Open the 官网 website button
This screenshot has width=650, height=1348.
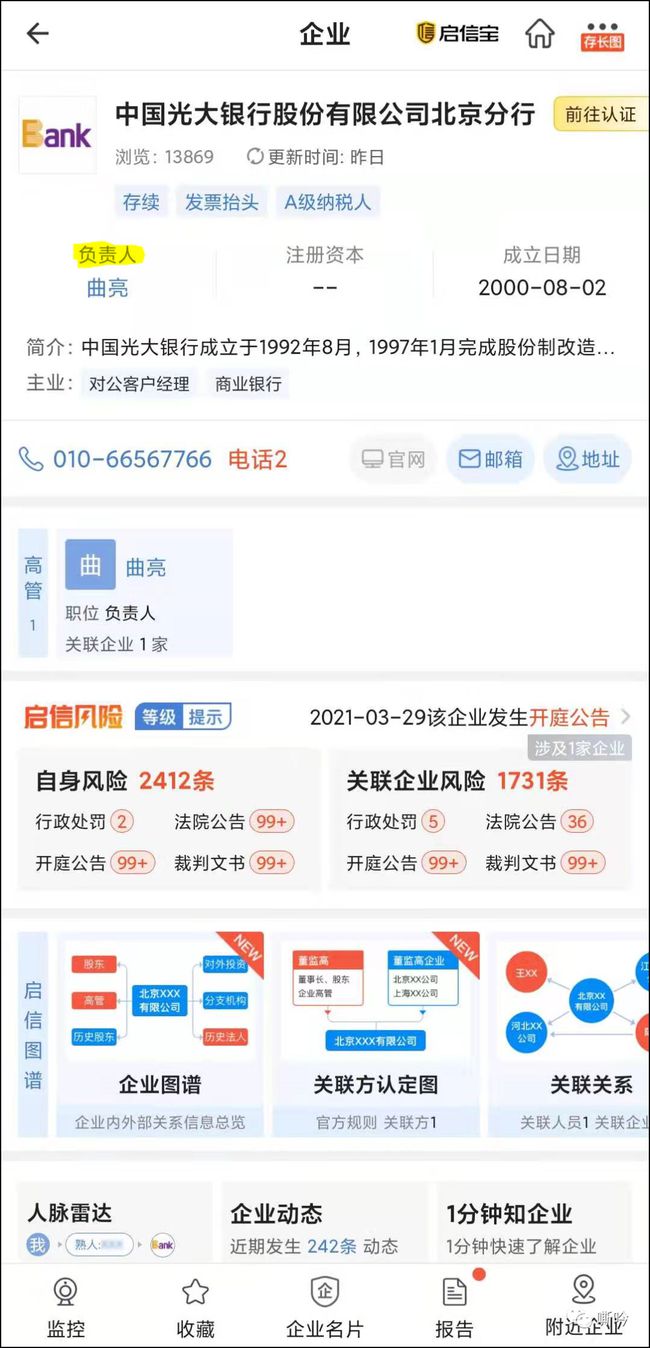[x=393, y=459]
